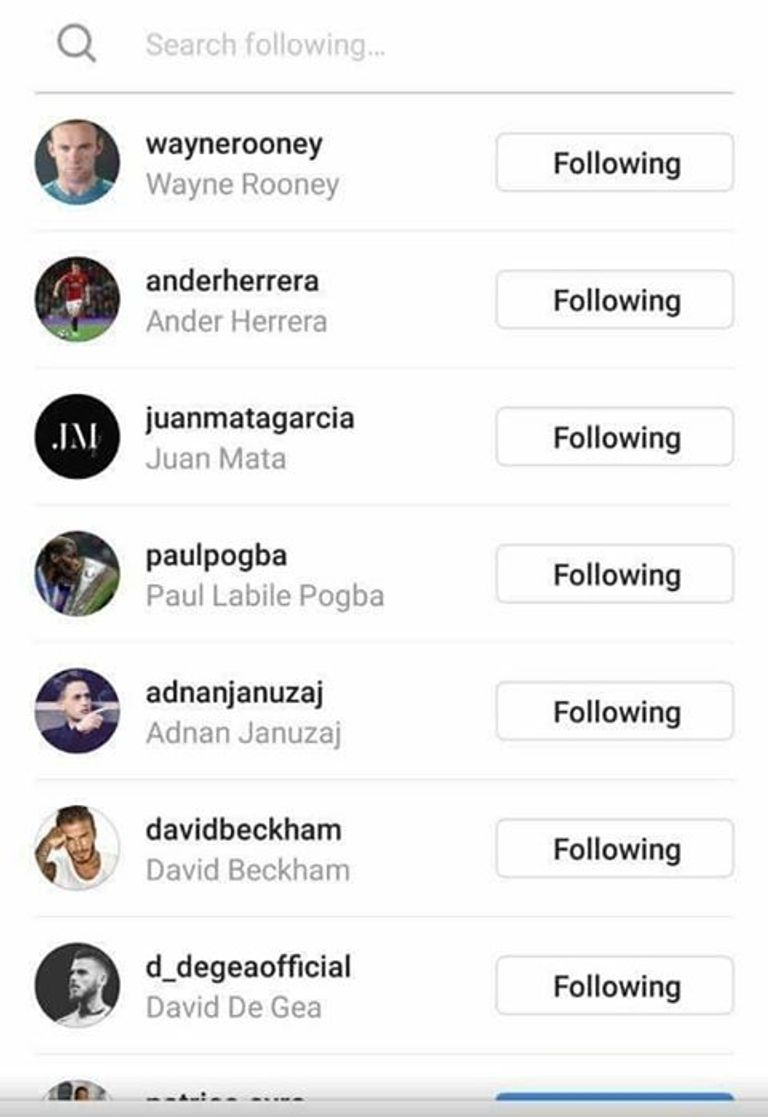View paulpogba's profile

point(216,555)
